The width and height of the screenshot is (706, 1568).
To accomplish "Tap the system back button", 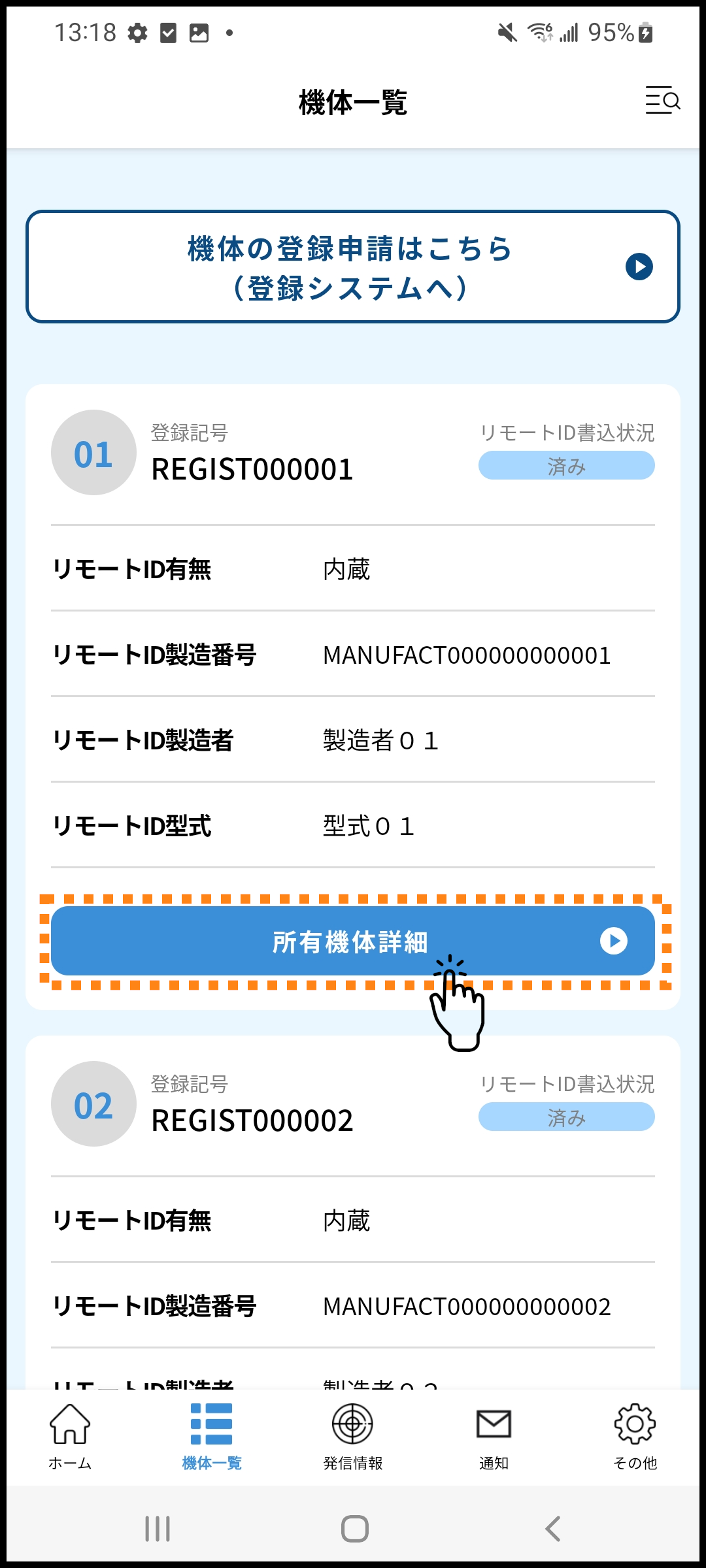I will click(x=553, y=1529).
